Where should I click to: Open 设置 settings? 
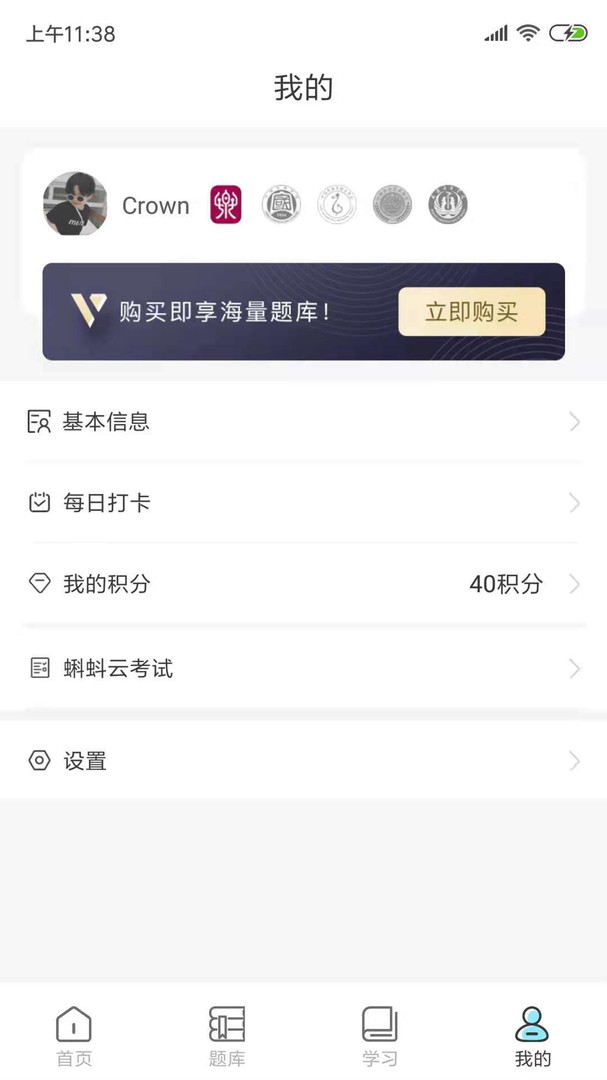303,761
